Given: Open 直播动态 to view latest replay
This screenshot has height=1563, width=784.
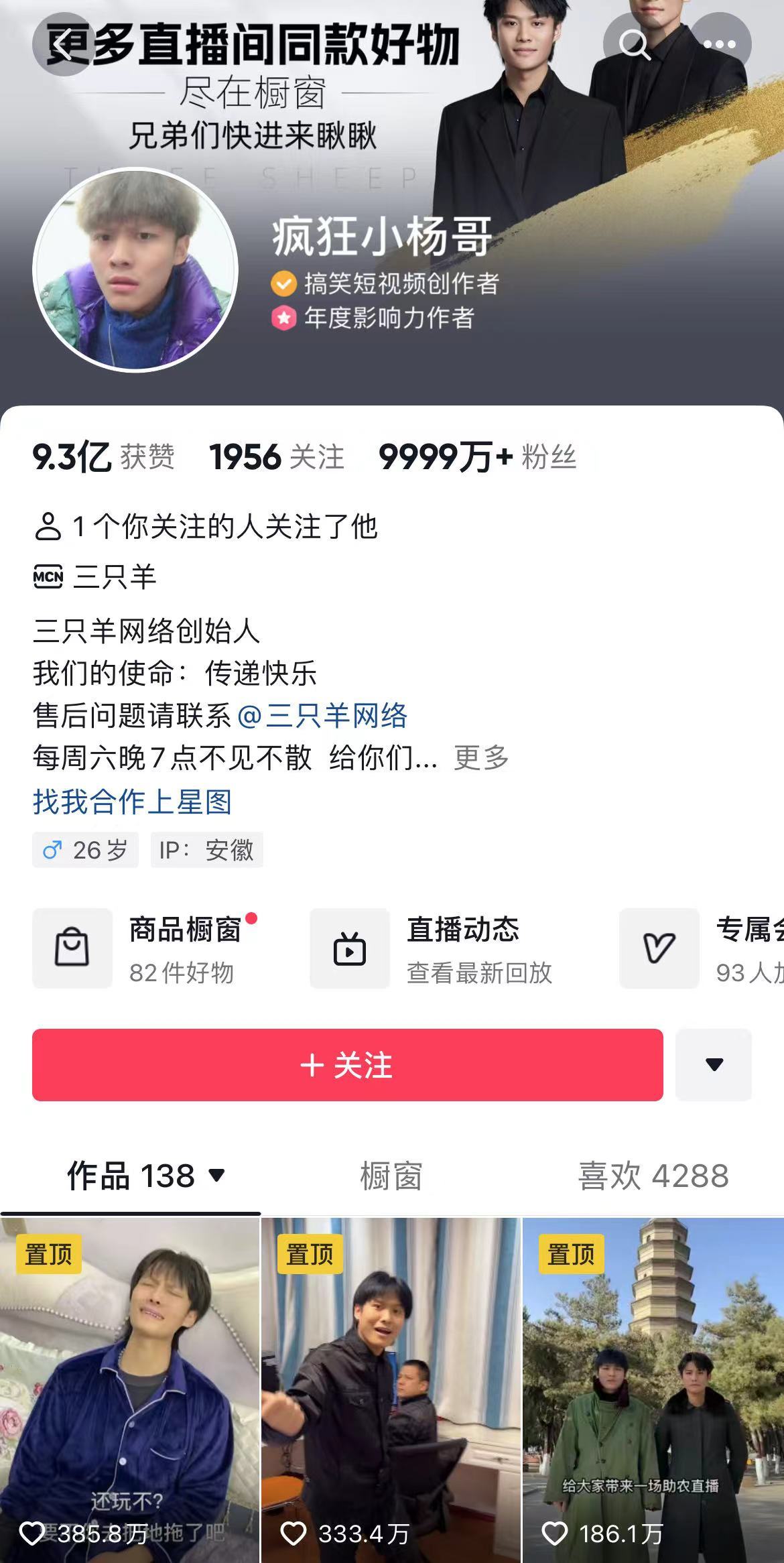Looking at the screenshot, I should [432, 948].
